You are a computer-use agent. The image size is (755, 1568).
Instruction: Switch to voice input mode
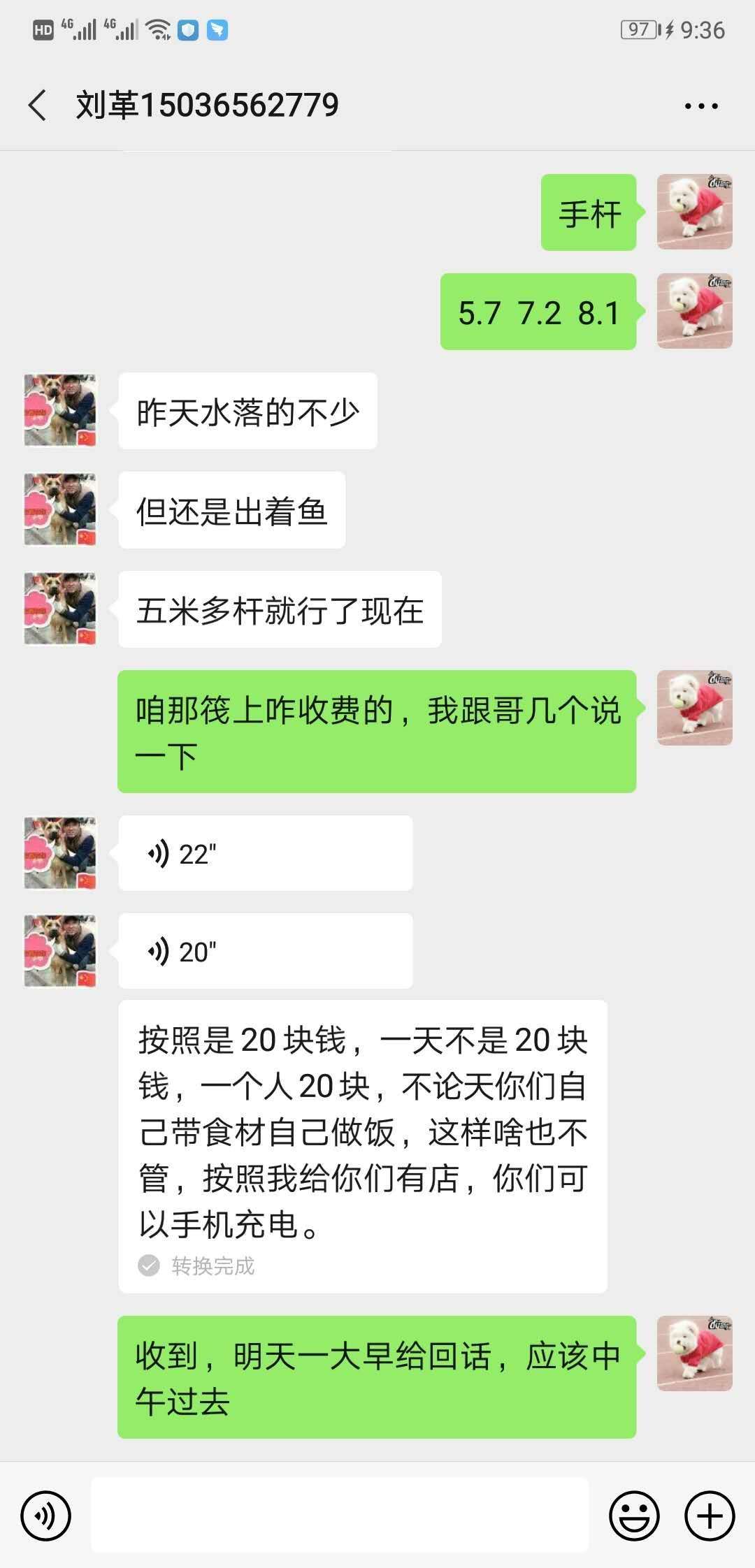point(45,1516)
